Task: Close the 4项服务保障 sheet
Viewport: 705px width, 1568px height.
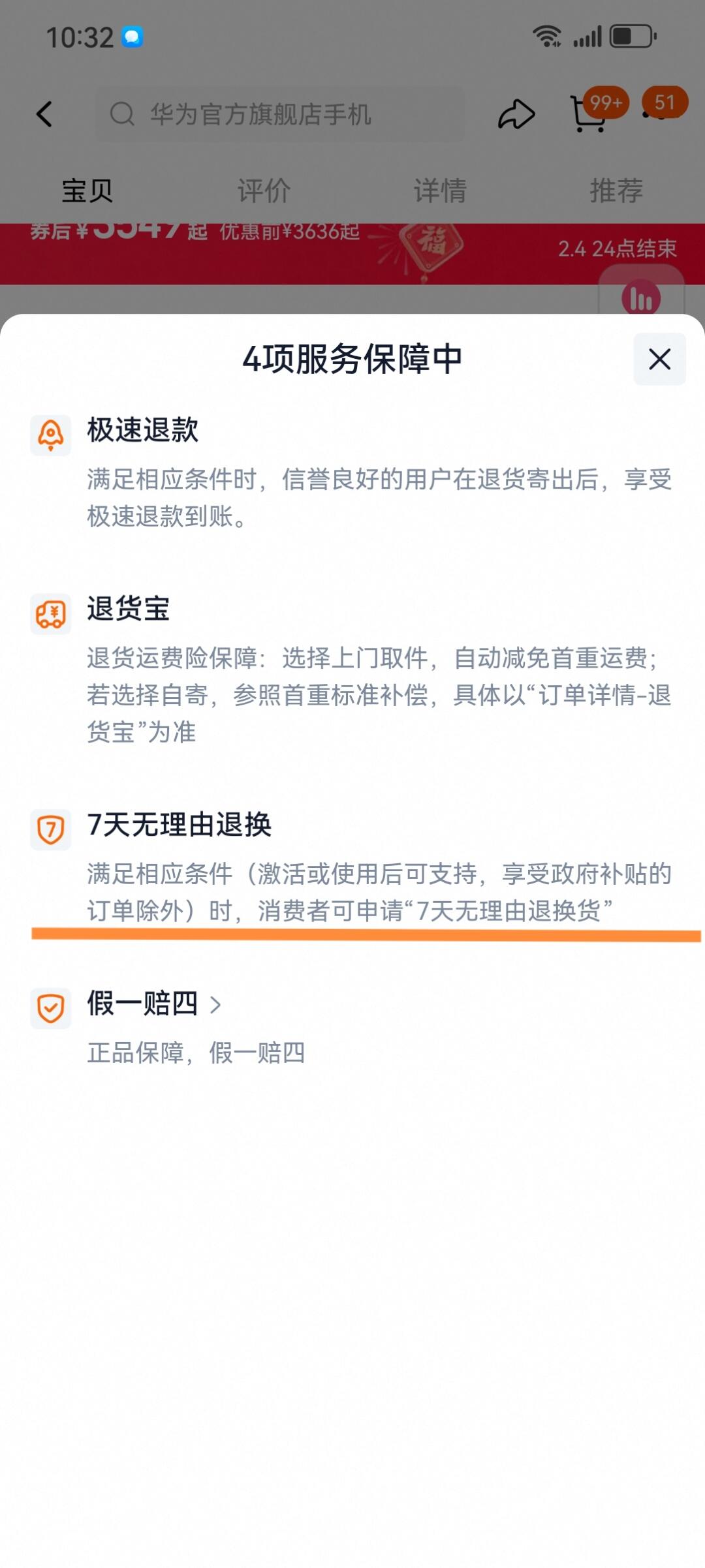Action: (x=659, y=359)
